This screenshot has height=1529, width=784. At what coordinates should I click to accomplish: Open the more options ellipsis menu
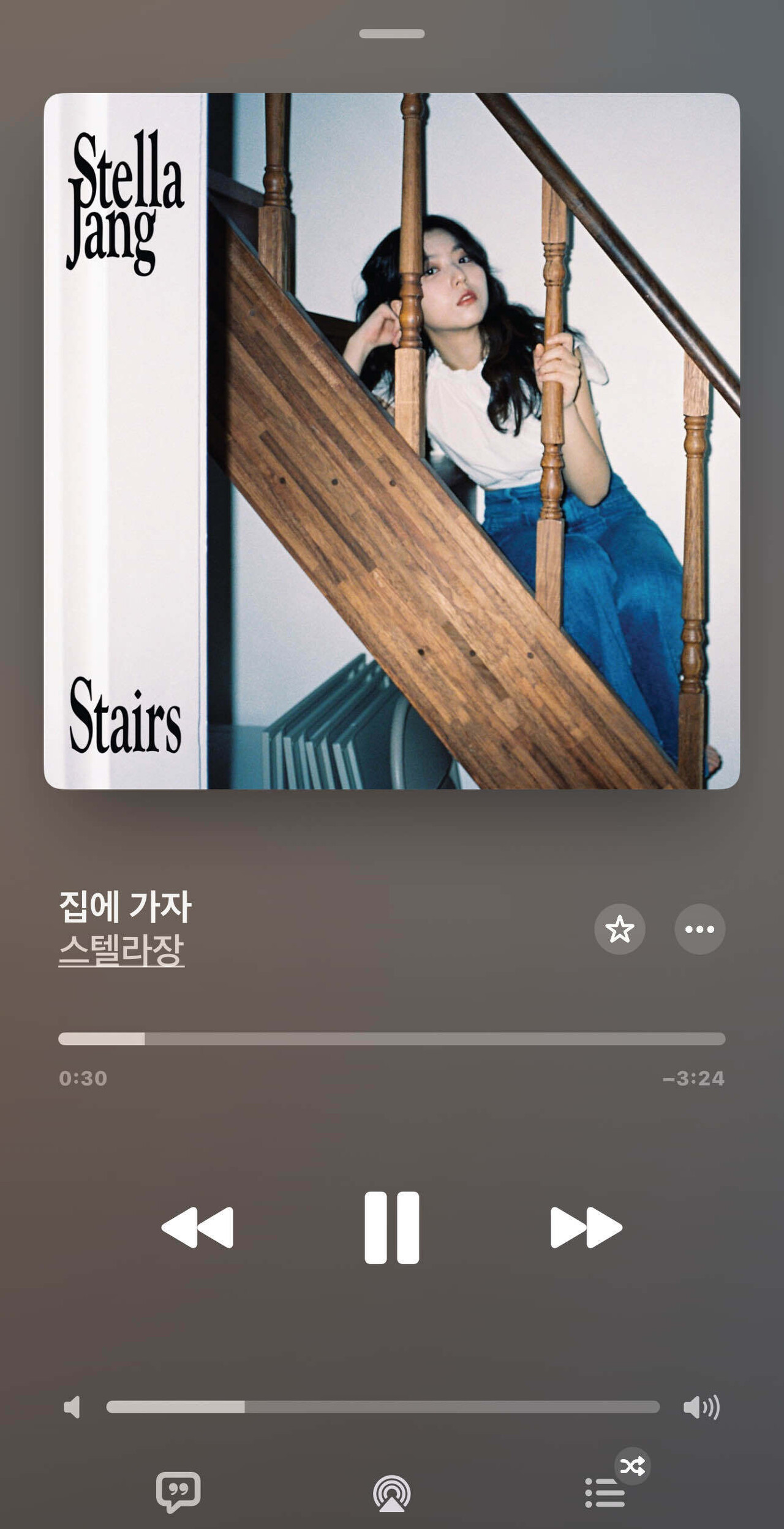point(701,929)
